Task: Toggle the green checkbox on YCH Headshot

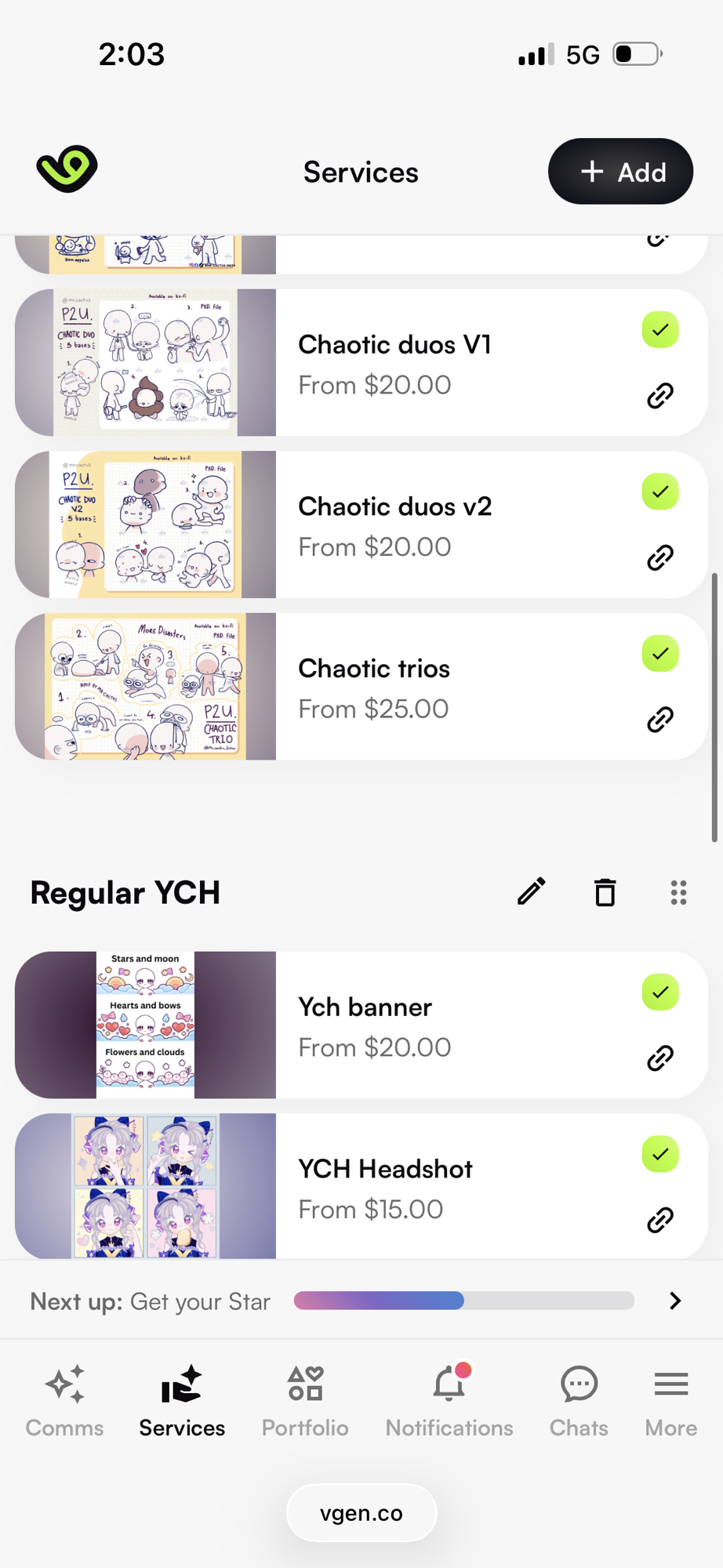Action: 659,1154
